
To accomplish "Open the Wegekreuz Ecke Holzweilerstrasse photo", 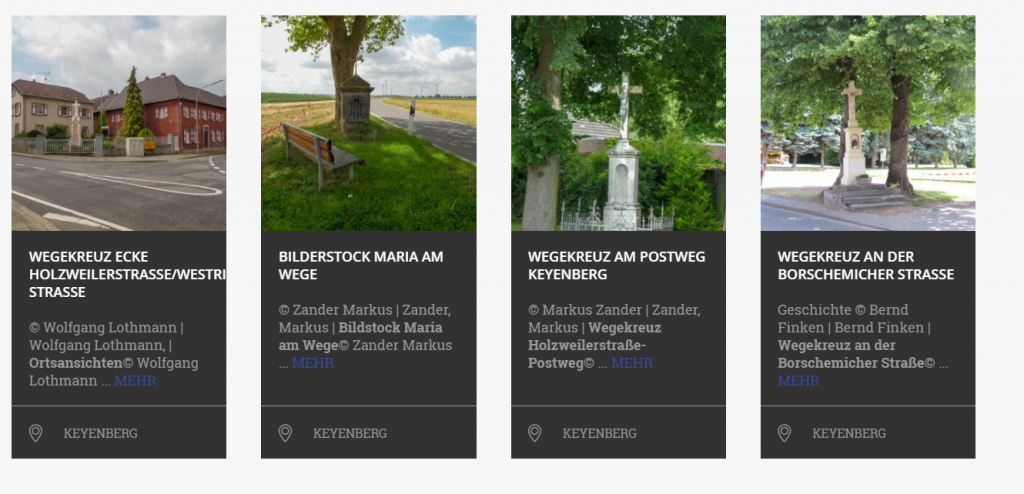I will 118,123.
